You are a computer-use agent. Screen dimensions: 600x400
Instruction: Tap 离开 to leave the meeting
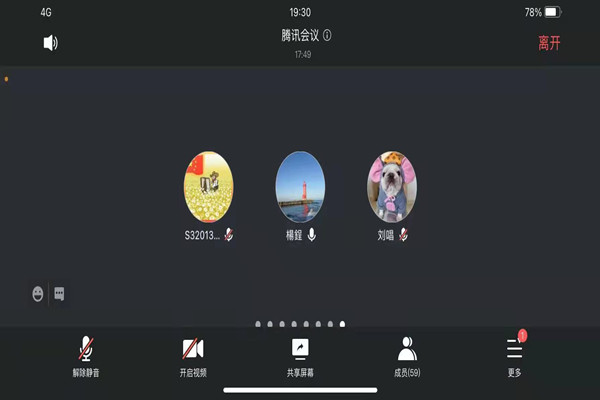click(x=550, y=42)
